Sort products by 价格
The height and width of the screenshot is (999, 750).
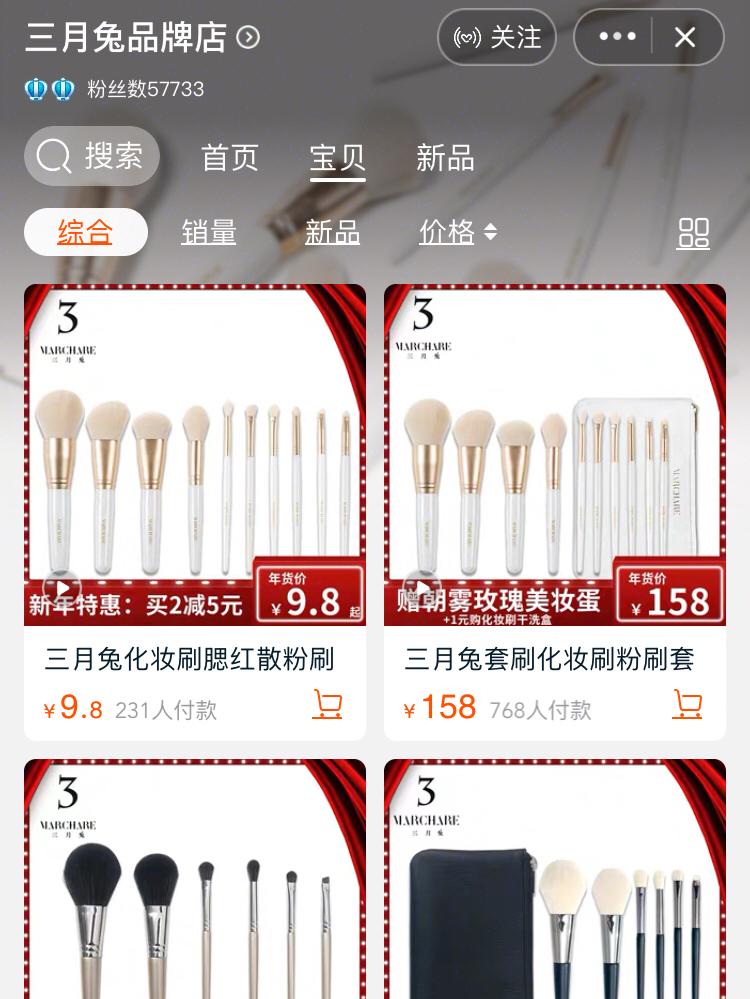click(x=457, y=232)
